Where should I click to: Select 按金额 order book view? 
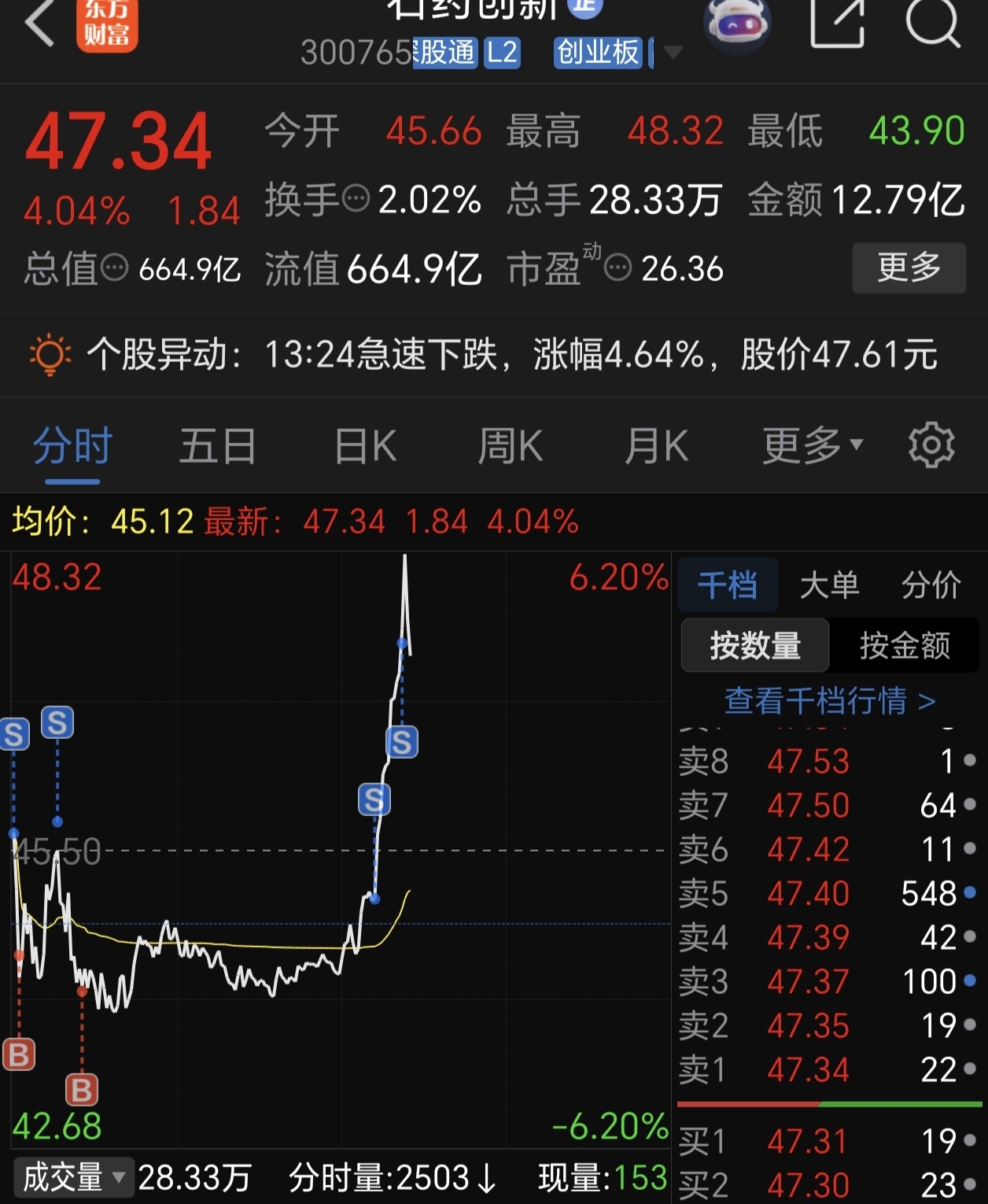click(905, 645)
